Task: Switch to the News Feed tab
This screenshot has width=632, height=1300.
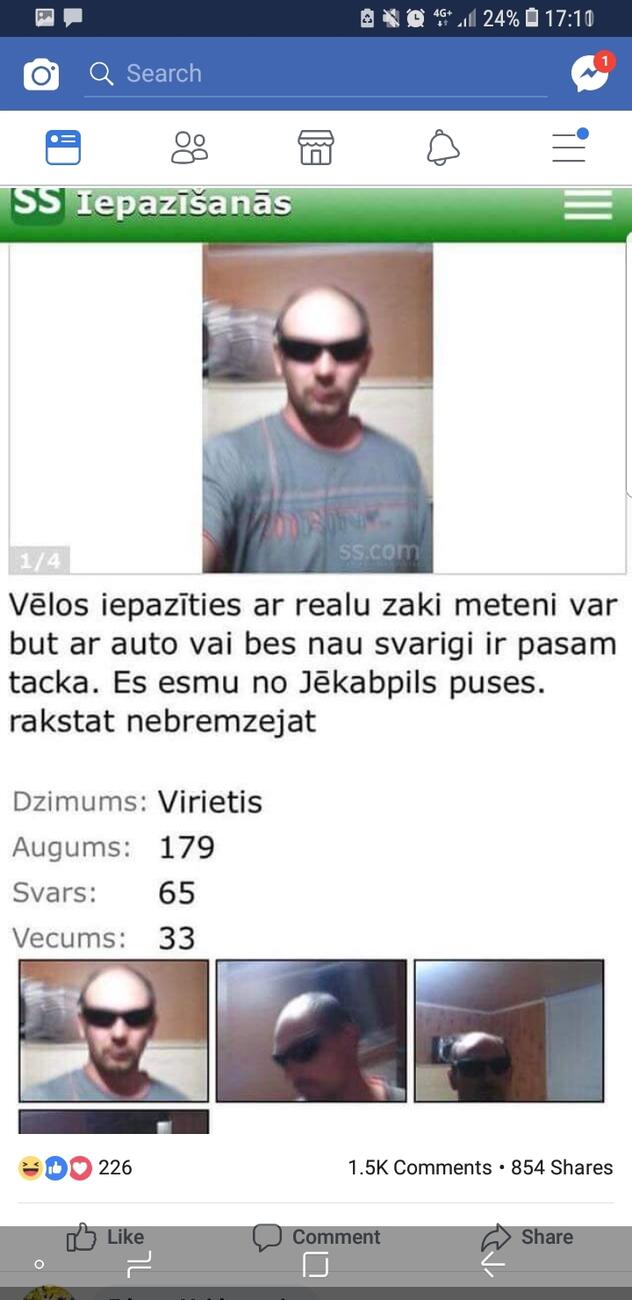Action: (x=63, y=148)
